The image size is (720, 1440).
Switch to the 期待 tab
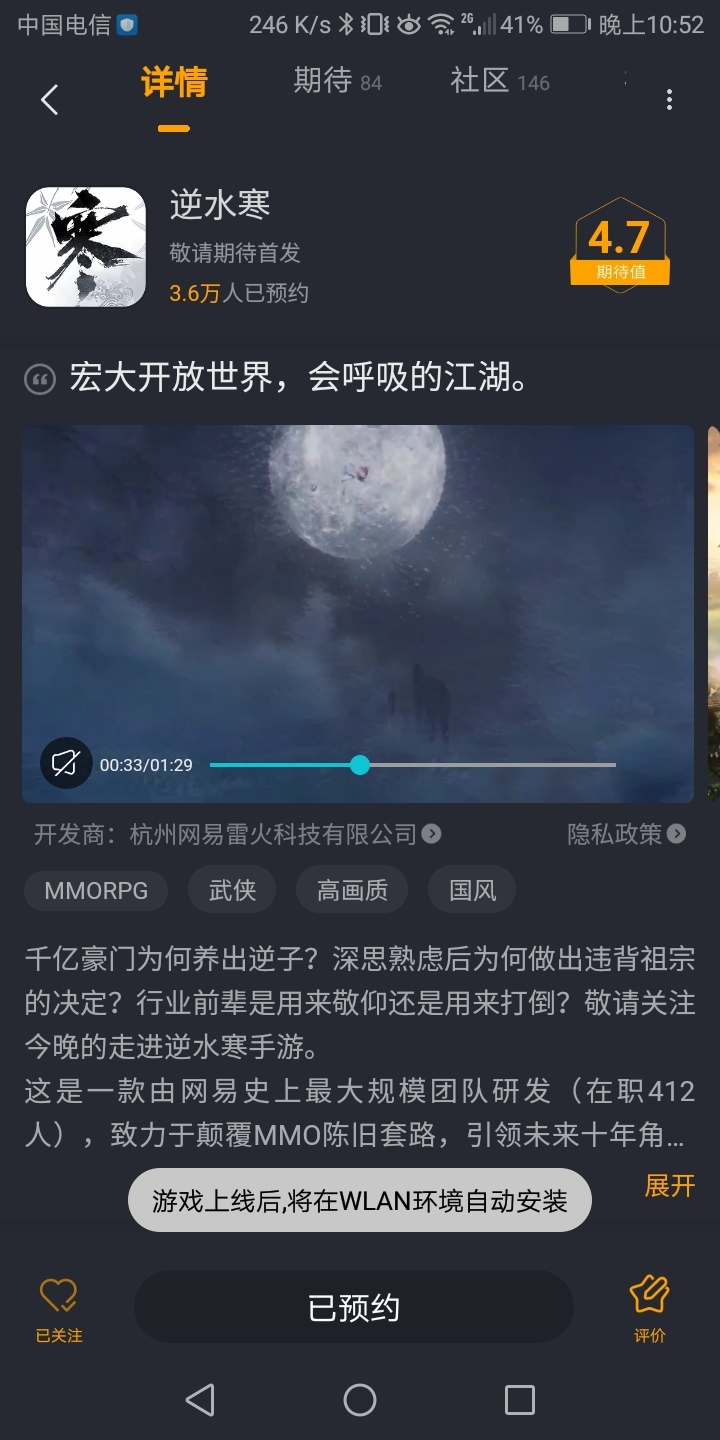[x=337, y=82]
